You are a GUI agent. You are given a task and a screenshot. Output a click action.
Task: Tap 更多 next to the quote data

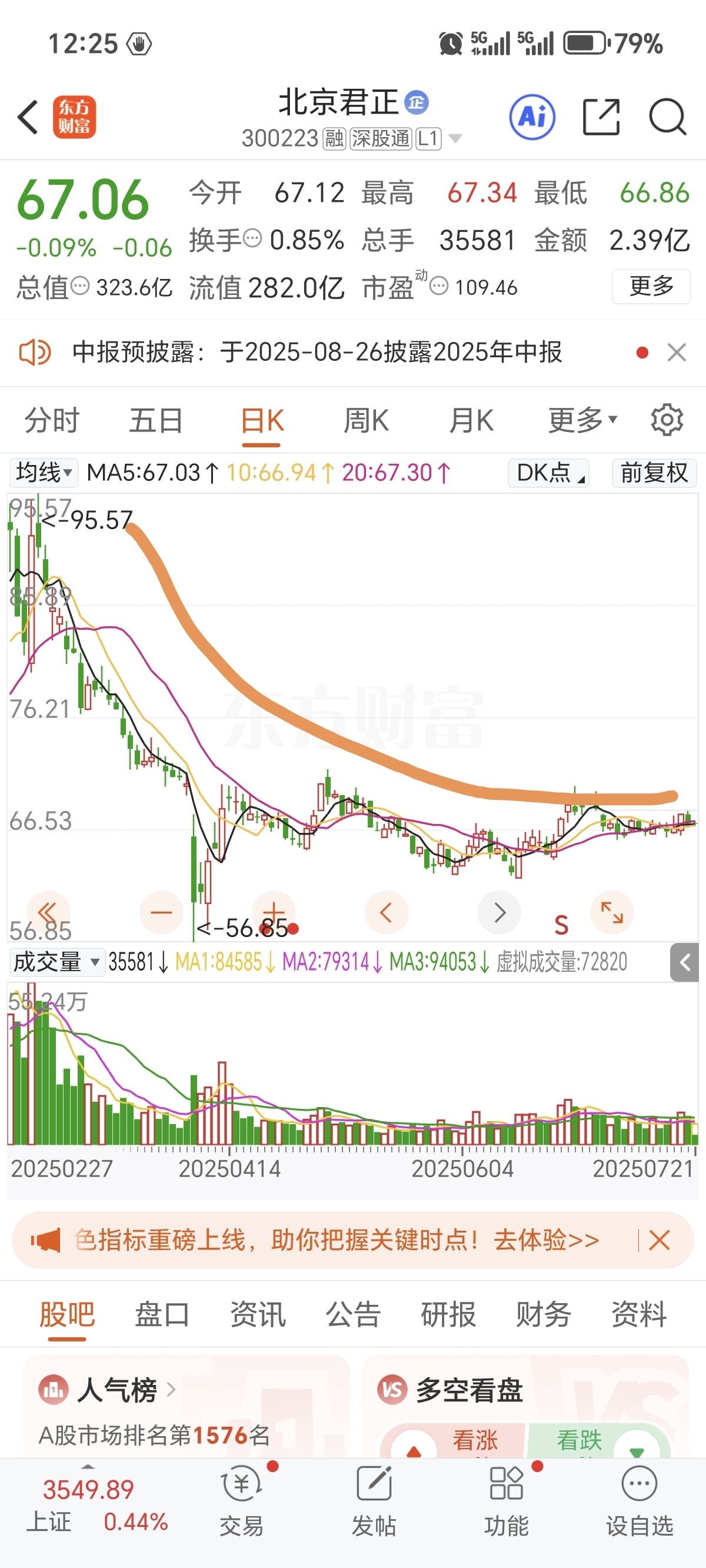(x=651, y=286)
